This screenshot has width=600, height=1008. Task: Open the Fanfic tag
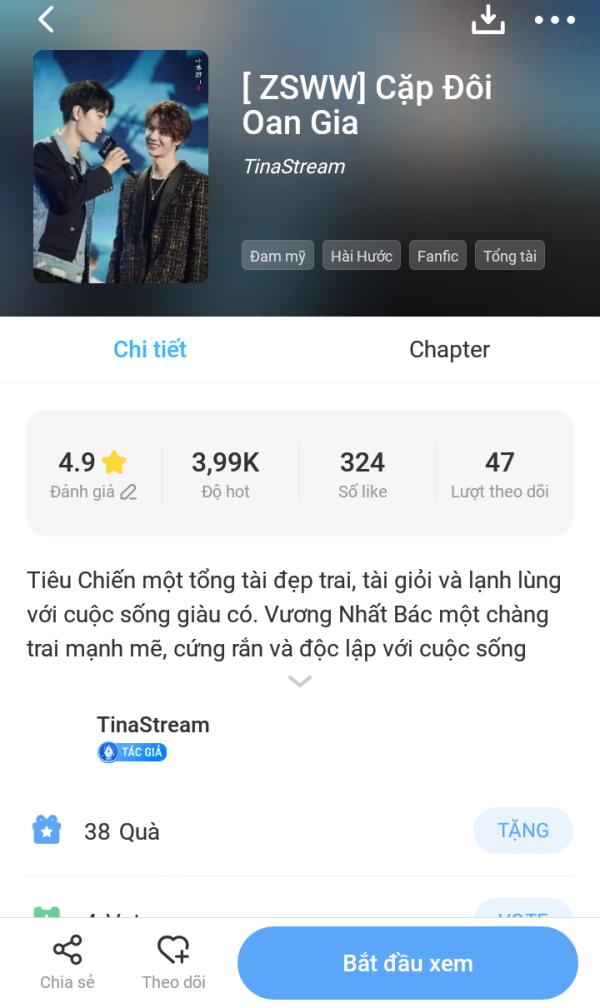(x=438, y=256)
